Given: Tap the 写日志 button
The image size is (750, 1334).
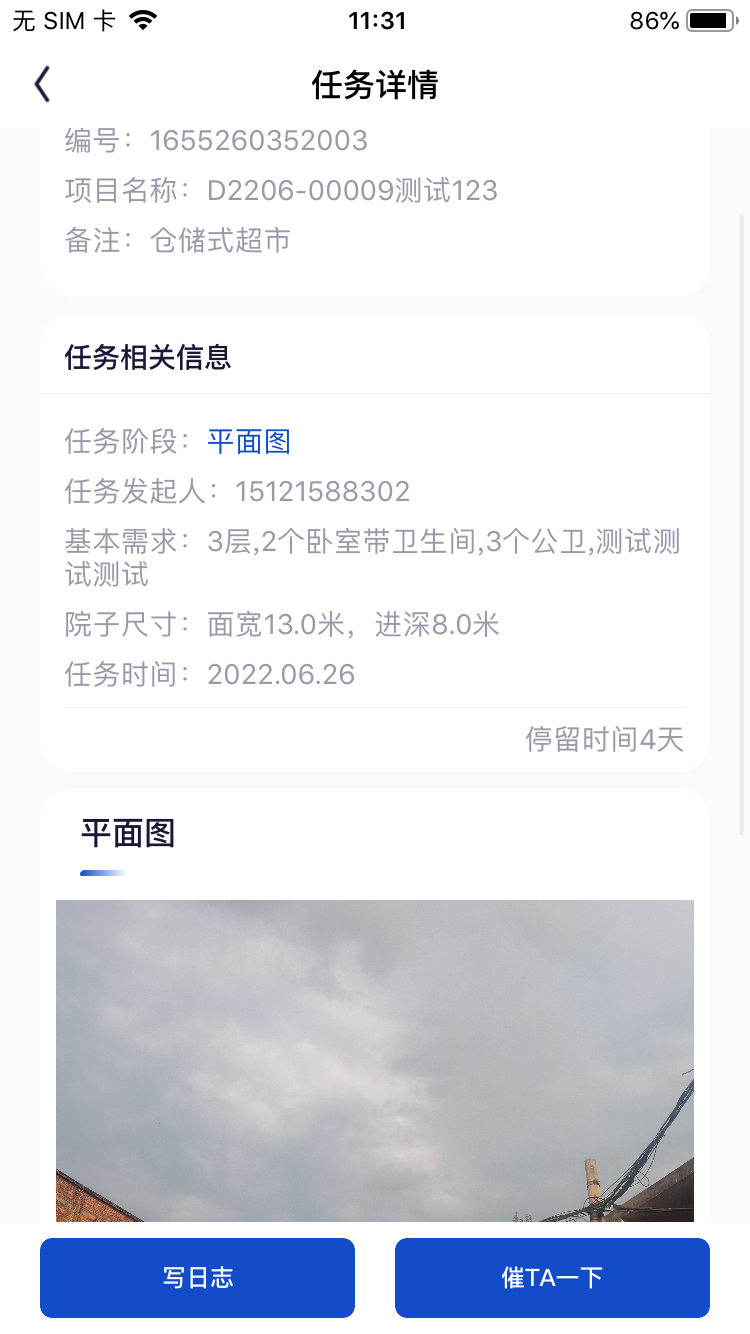Looking at the screenshot, I should point(197,1278).
